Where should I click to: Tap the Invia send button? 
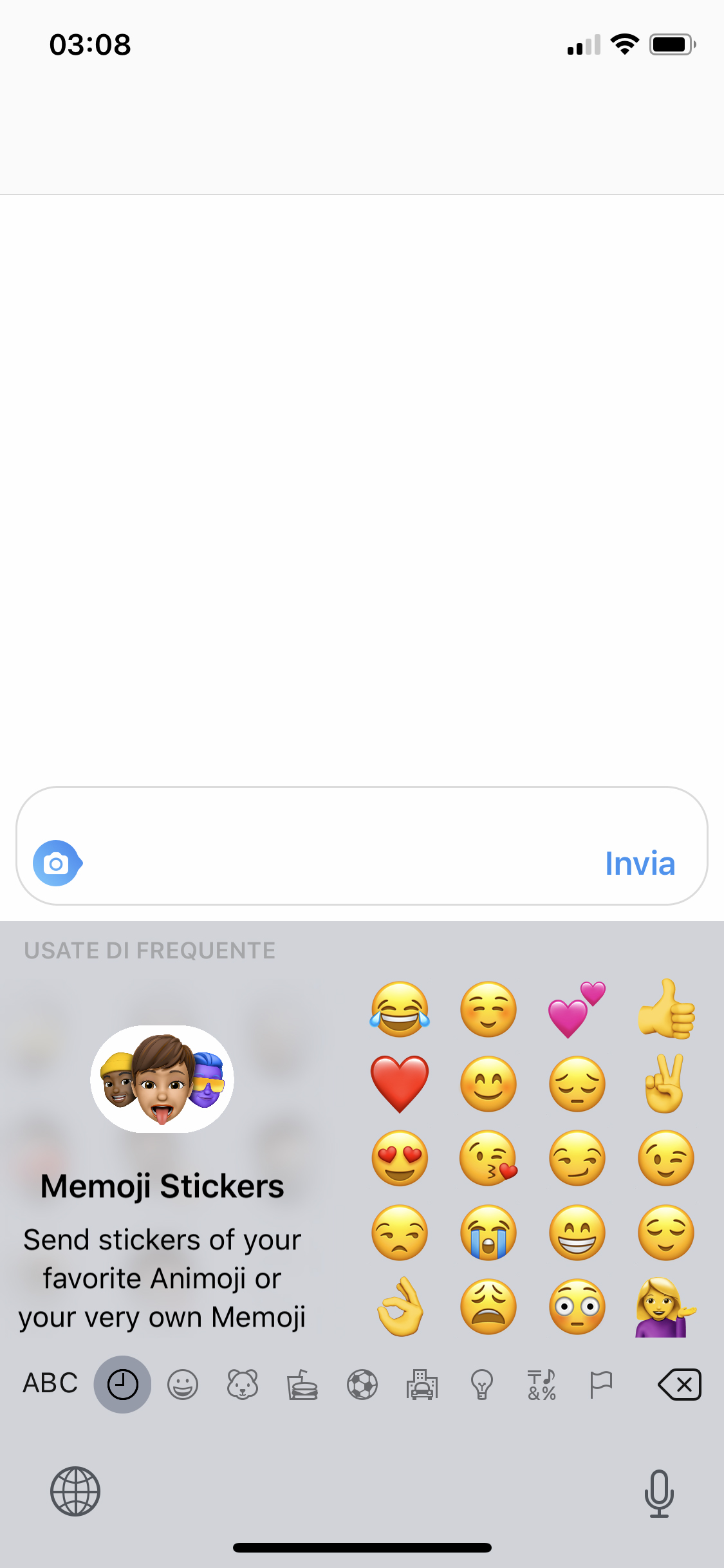pos(640,863)
